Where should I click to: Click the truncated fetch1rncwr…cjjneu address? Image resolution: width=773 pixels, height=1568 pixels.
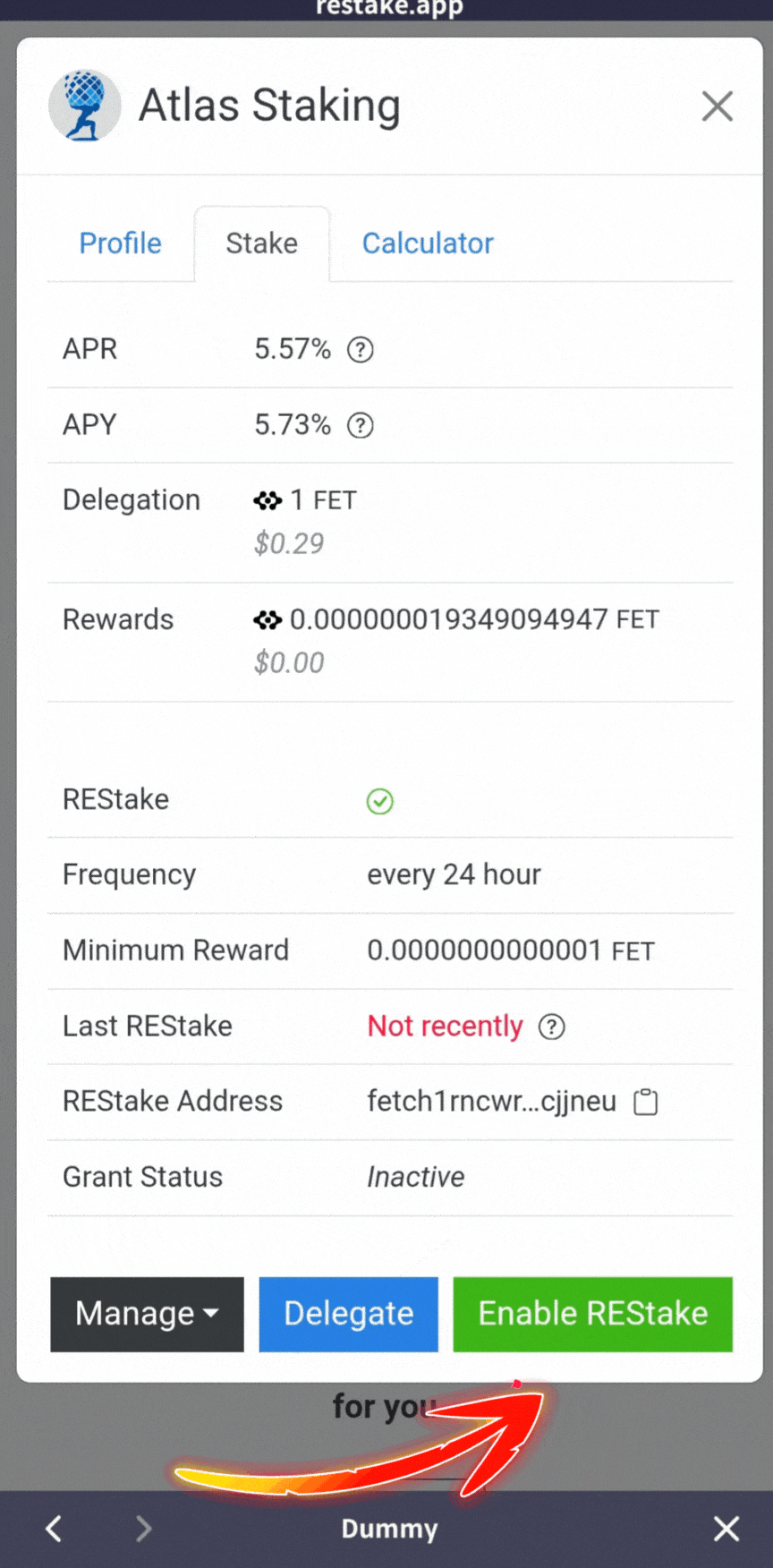tap(491, 1101)
